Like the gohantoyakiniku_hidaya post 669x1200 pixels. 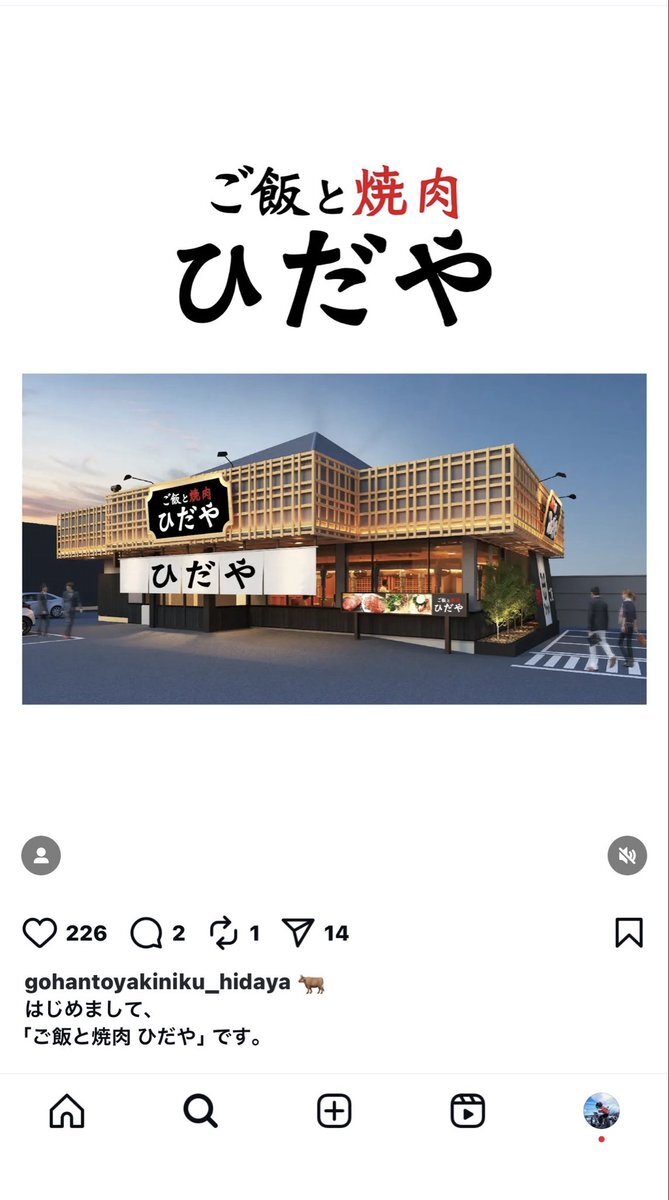click(40, 933)
